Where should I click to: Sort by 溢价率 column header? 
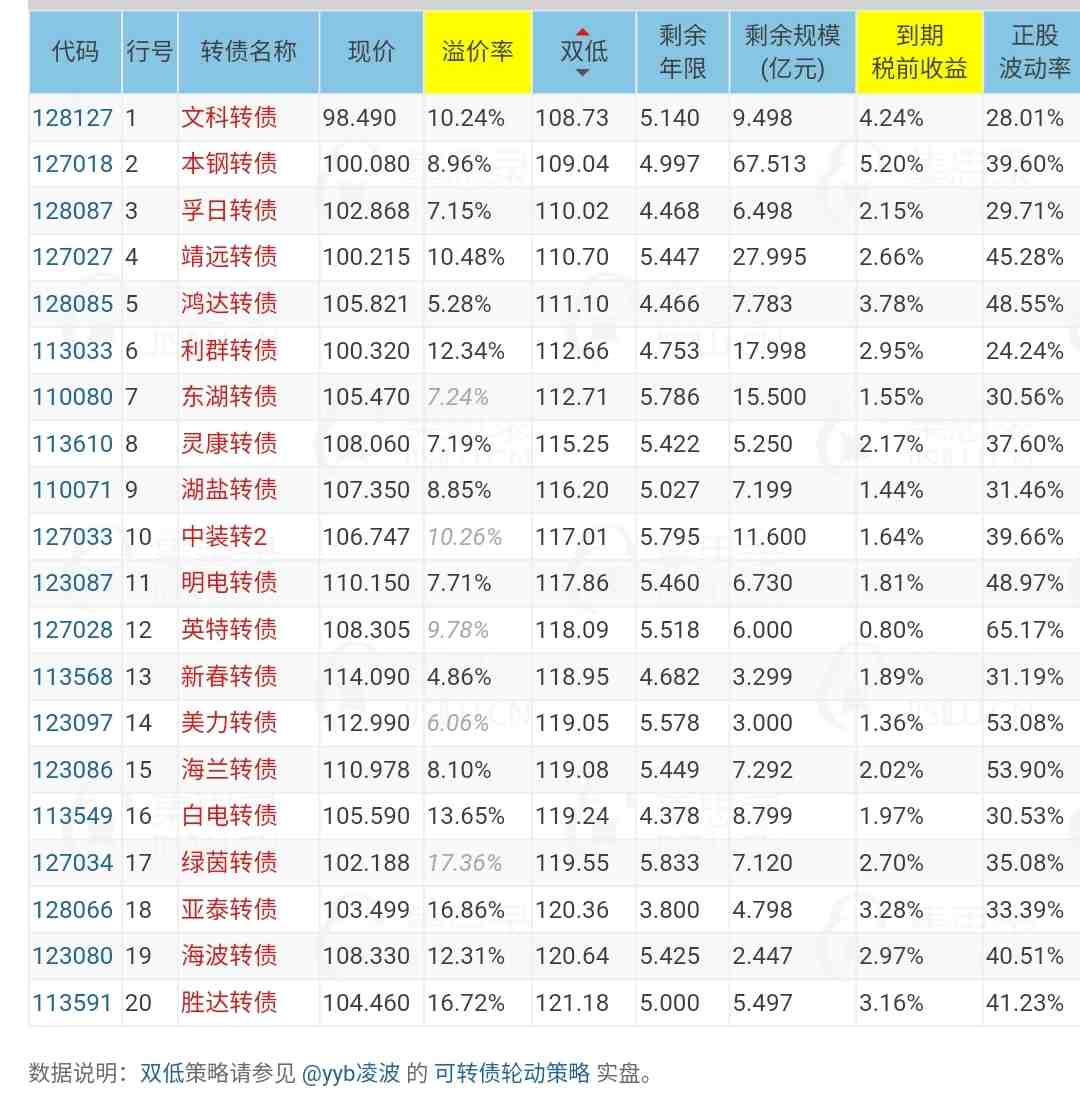[477, 52]
